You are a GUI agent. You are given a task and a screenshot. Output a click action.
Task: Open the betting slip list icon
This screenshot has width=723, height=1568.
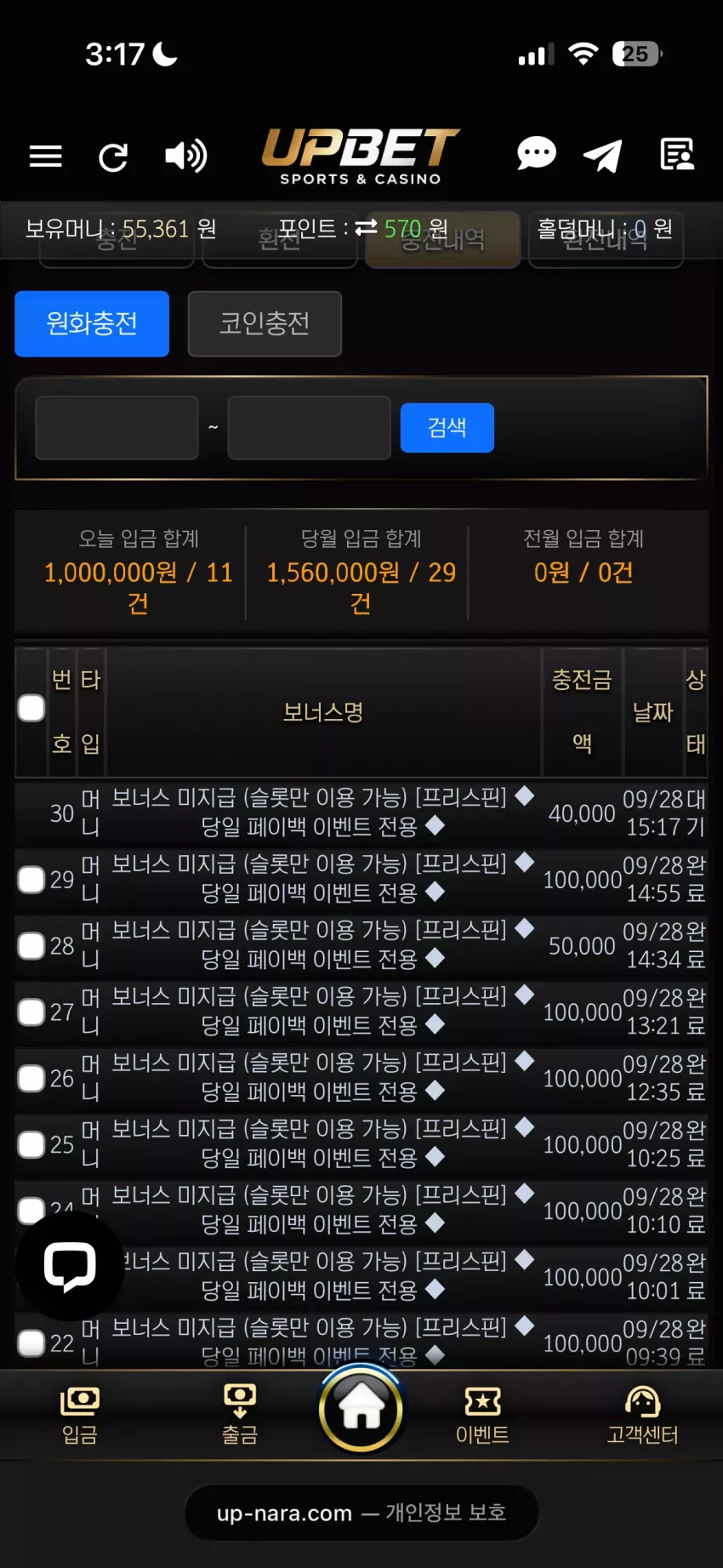coord(677,155)
